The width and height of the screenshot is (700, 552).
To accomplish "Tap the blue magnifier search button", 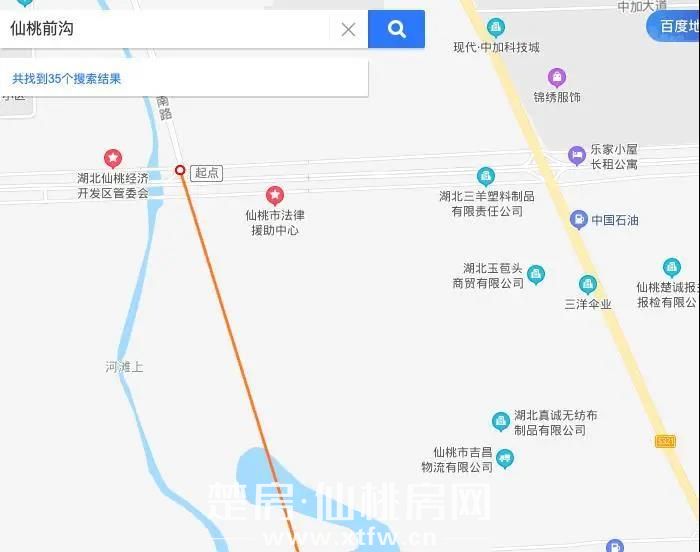I will pyautogui.click(x=396, y=29).
